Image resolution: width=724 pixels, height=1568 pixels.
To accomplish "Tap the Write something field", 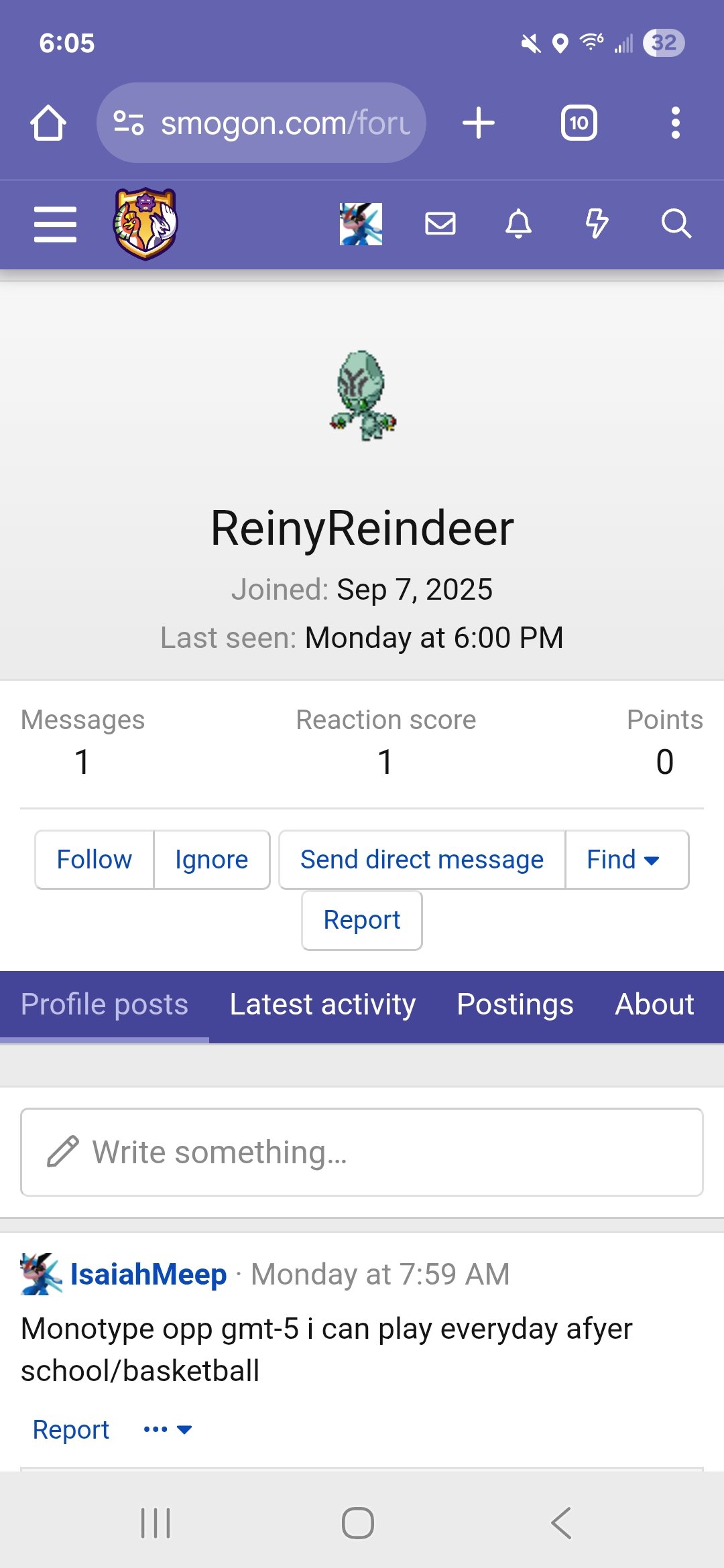I will [362, 1152].
